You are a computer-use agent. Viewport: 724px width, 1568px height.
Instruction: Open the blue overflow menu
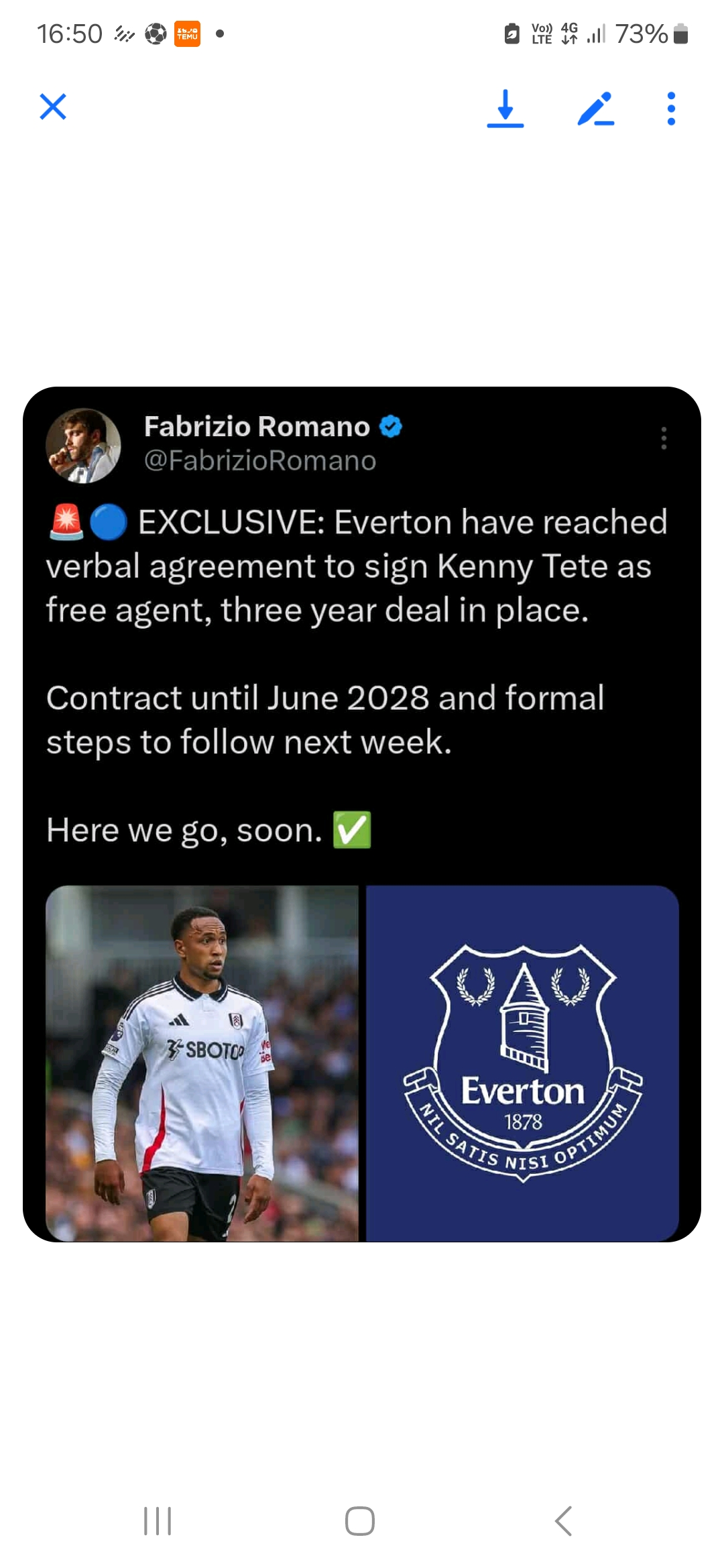(x=671, y=109)
